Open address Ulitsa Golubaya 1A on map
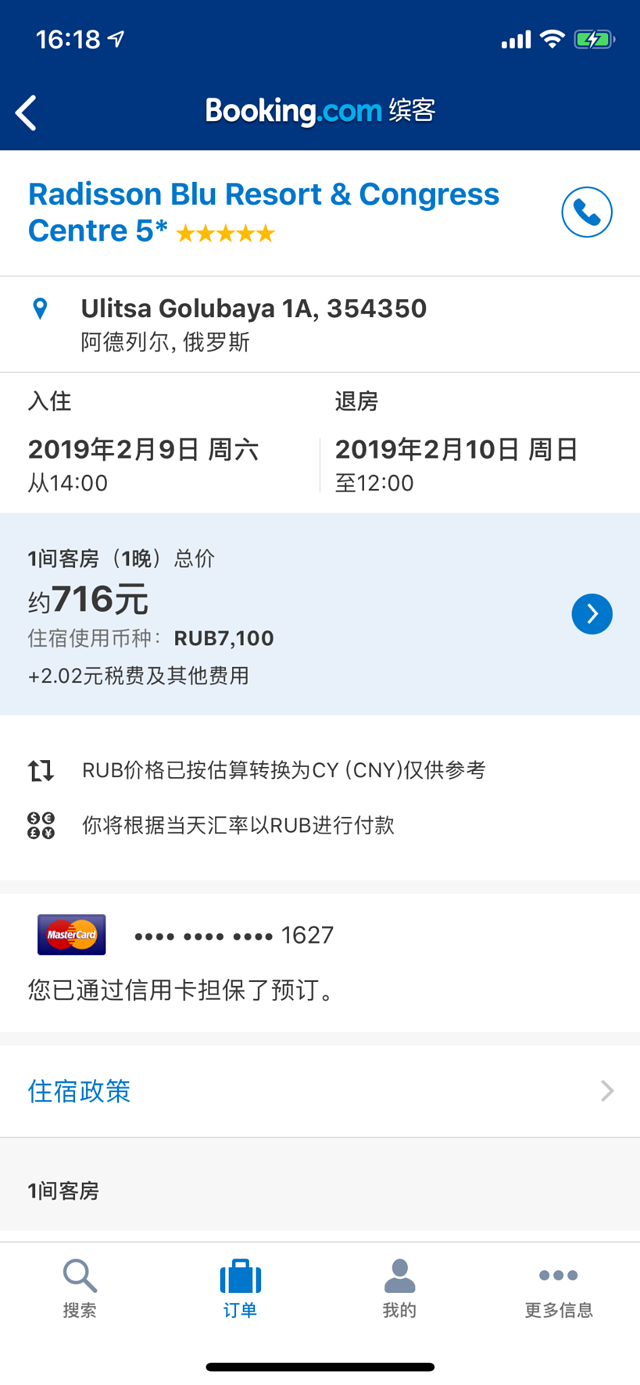This screenshot has height=1385, width=640. (254, 309)
